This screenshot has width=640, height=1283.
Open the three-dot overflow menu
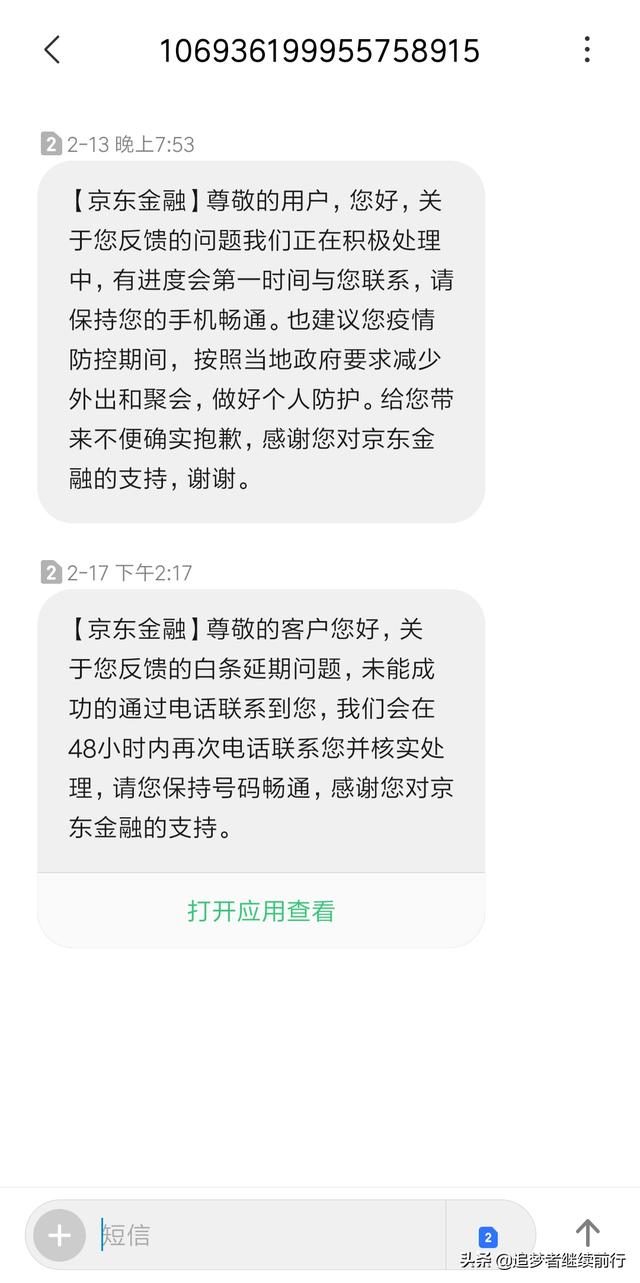(x=587, y=50)
